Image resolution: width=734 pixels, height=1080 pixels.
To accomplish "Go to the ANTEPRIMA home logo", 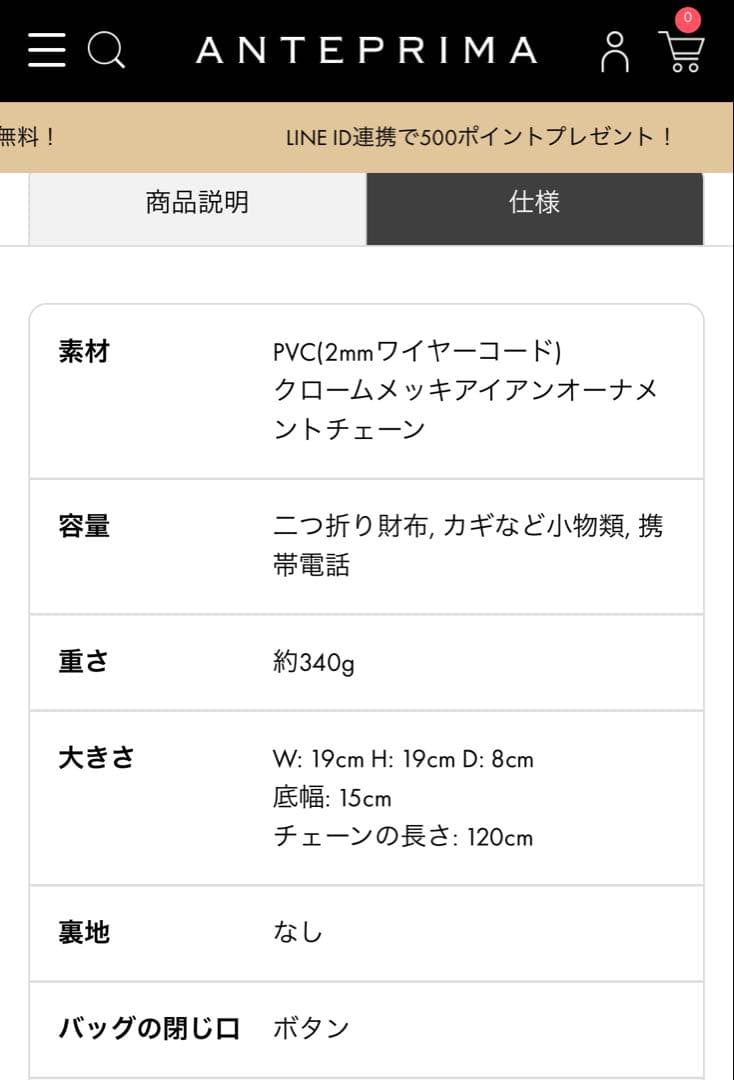I will (x=366, y=50).
